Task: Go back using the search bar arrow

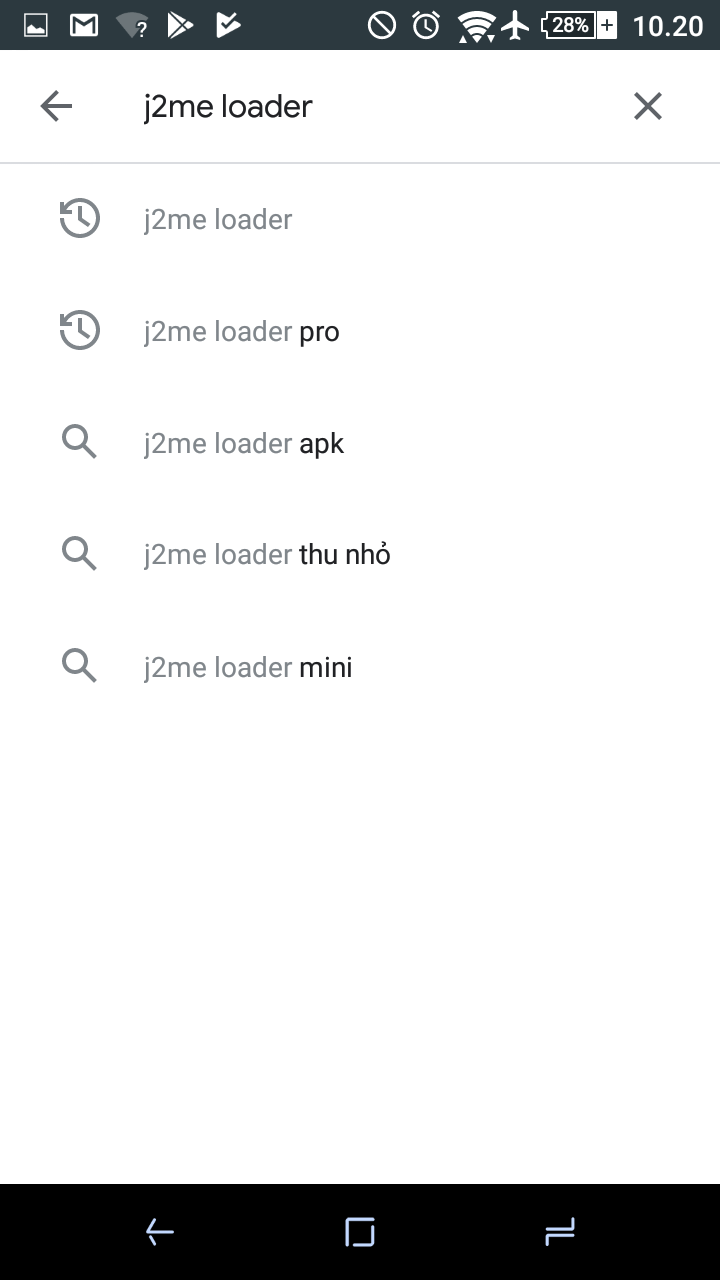Action: click(56, 106)
